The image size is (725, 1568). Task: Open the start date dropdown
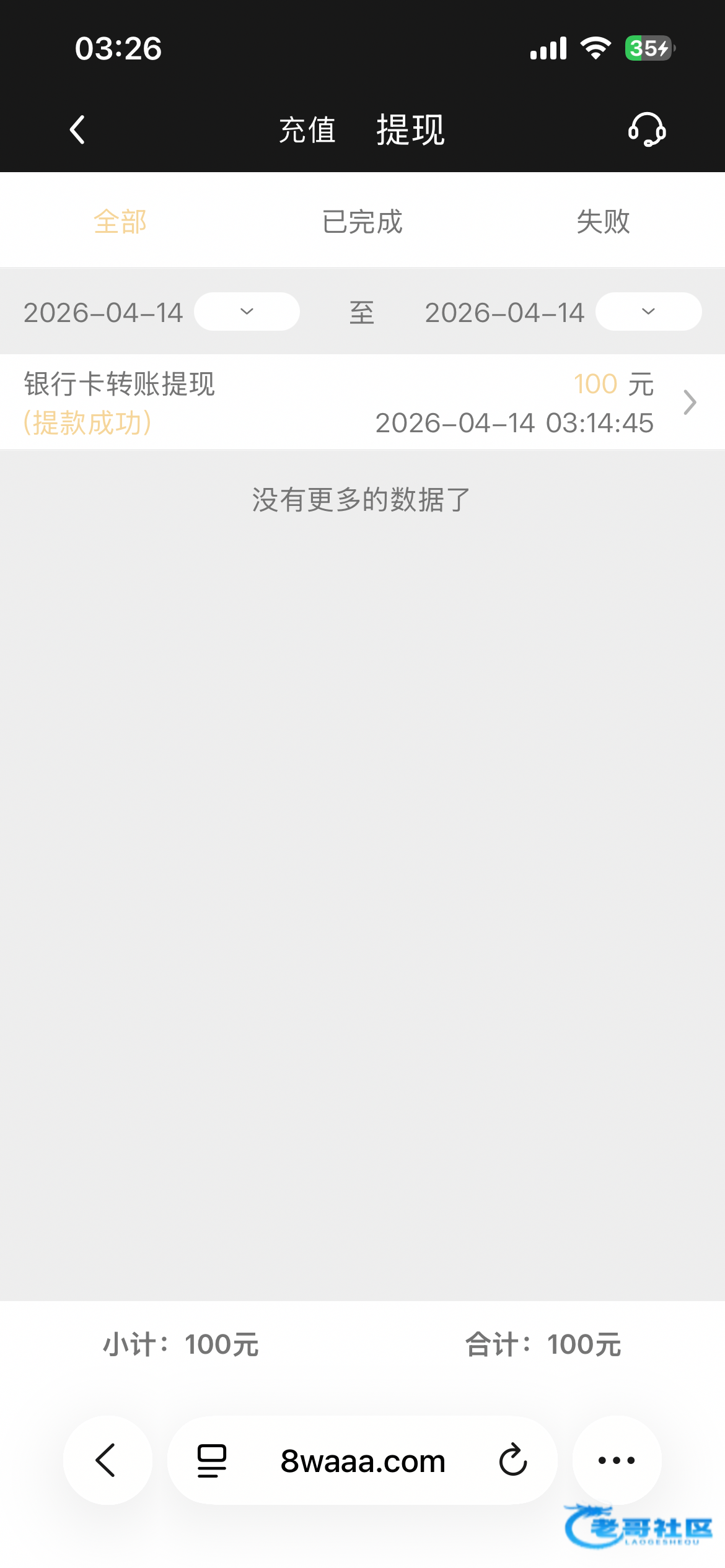[x=247, y=311]
